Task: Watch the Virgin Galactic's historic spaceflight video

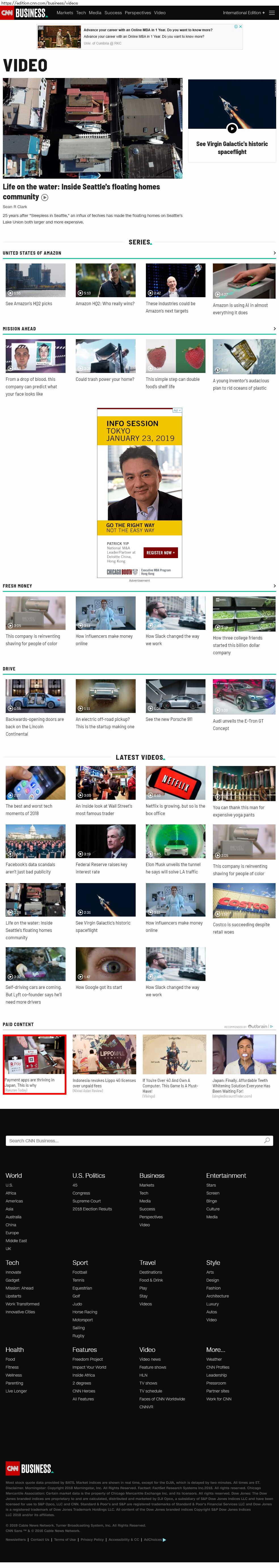Action: click(232, 128)
